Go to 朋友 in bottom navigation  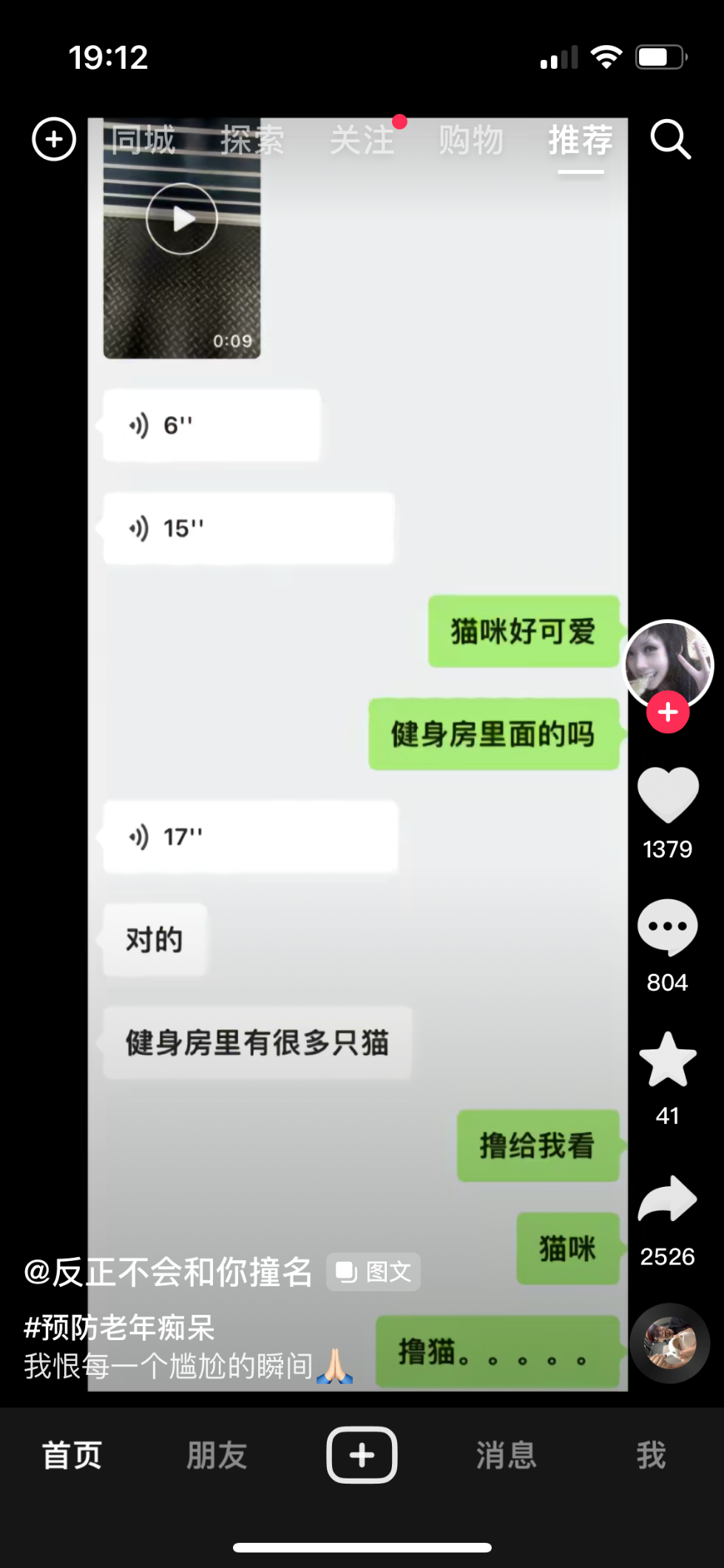point(217,1456)
